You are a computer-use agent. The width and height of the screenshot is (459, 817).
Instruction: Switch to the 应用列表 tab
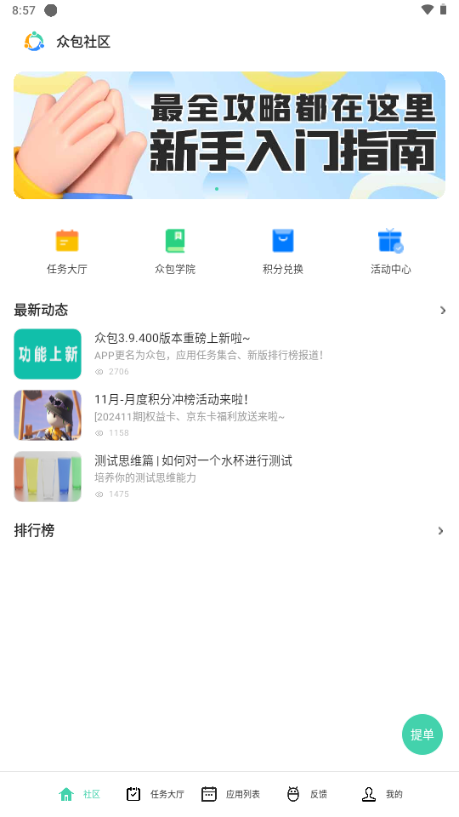point(230,794)
